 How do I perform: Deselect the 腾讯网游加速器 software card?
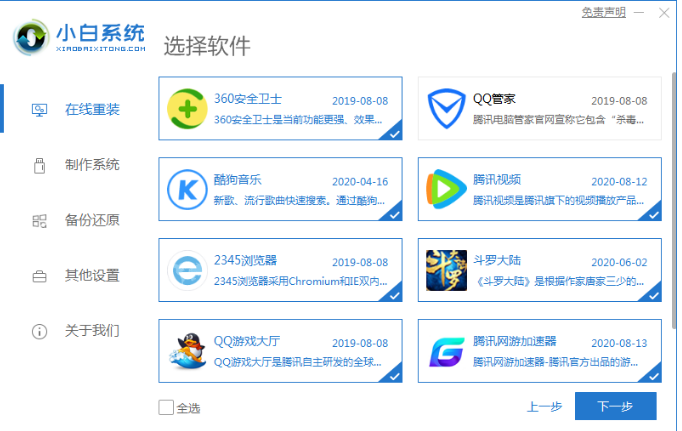click(539, 351)
